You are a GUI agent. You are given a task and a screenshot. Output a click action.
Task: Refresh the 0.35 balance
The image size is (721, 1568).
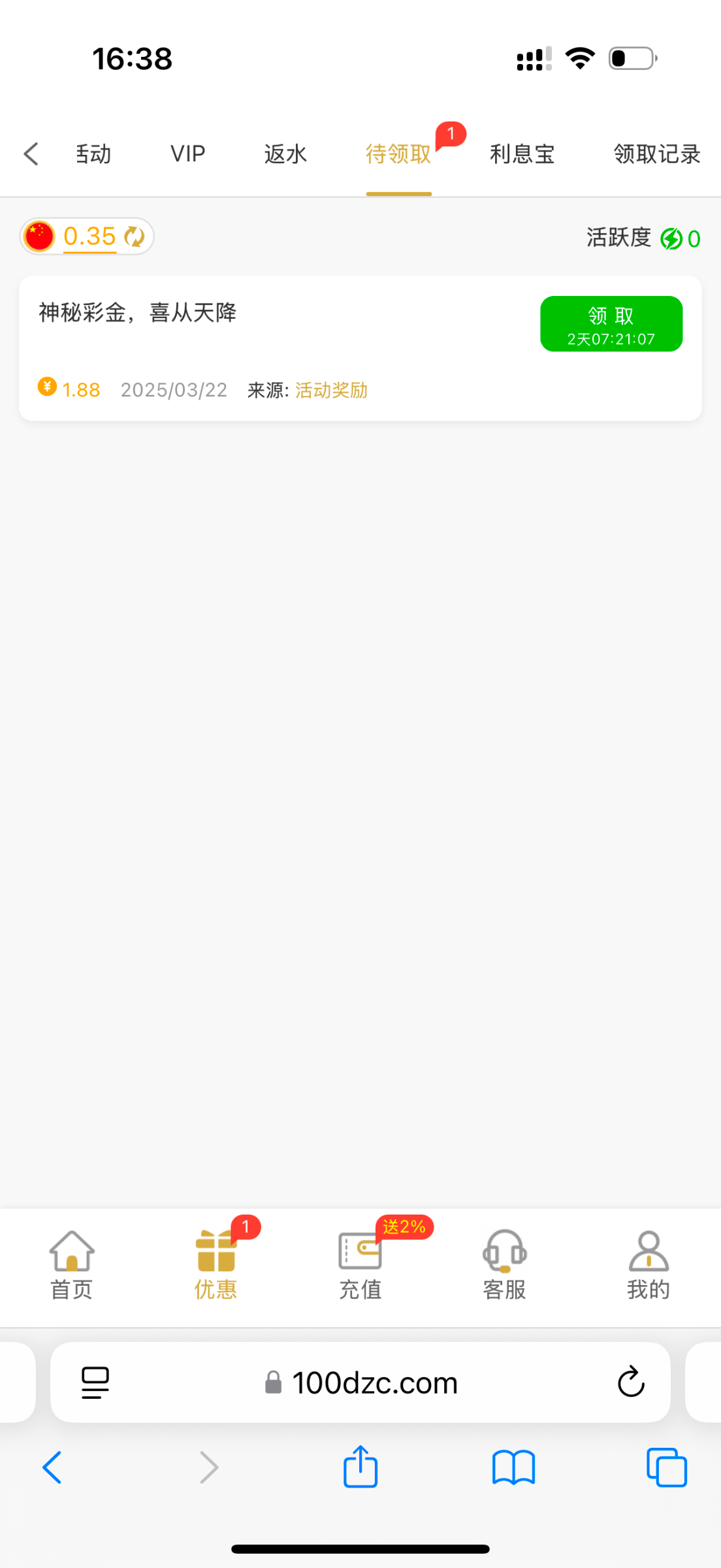135,237
